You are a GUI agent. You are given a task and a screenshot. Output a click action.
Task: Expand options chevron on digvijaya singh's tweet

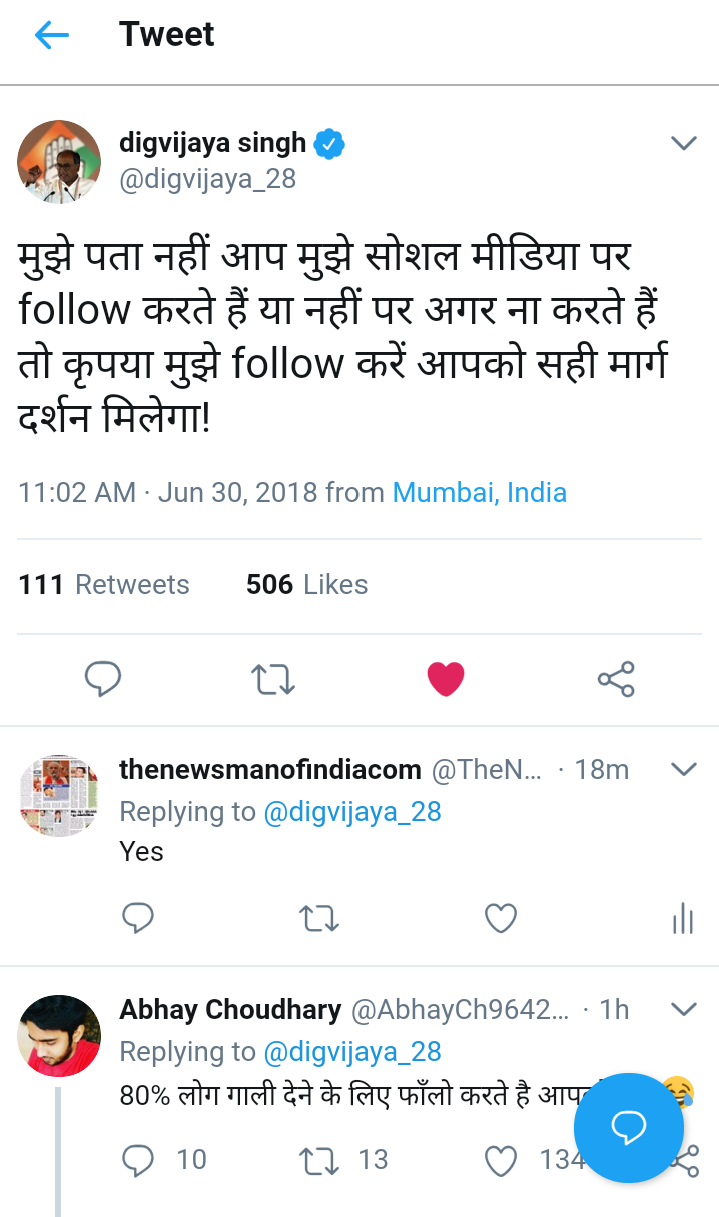pos(683,144)
